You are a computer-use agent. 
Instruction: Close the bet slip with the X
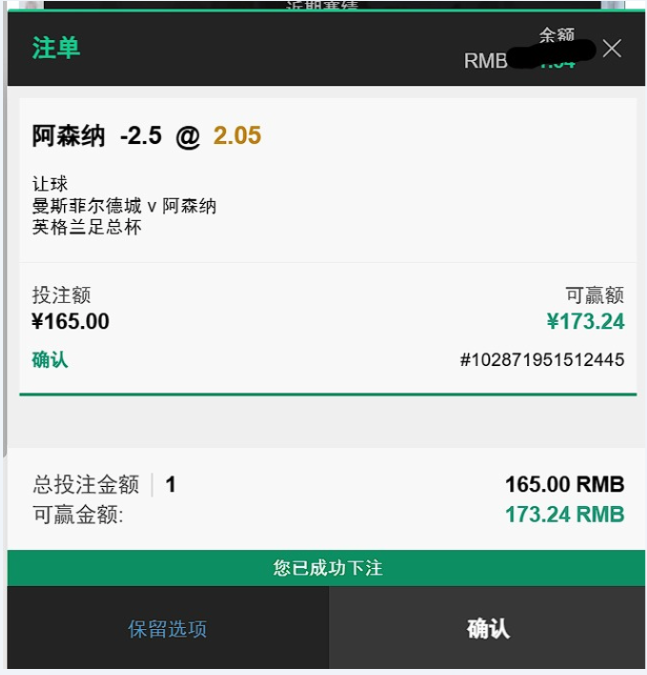612,48
